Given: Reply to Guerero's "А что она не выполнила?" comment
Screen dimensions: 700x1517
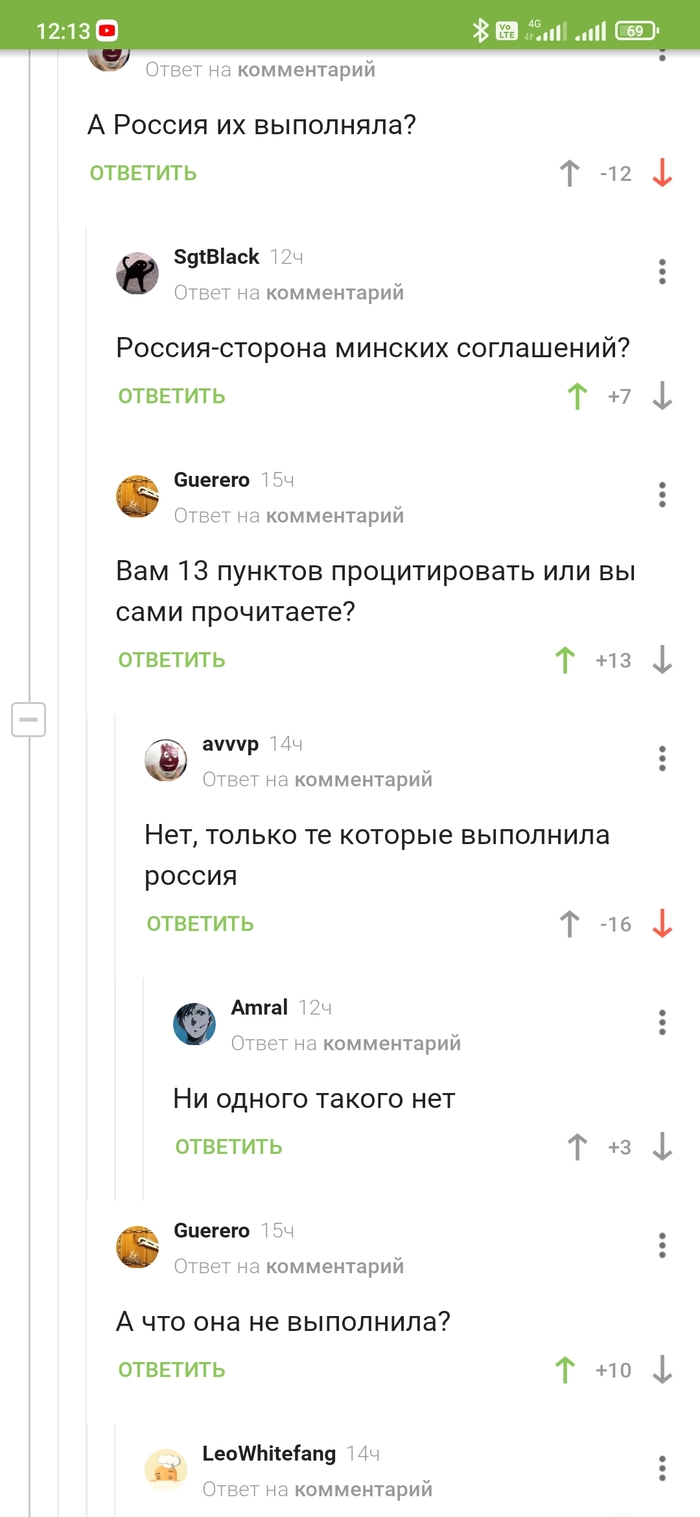Looking at the screenshot, I should tap(171, 1370).
